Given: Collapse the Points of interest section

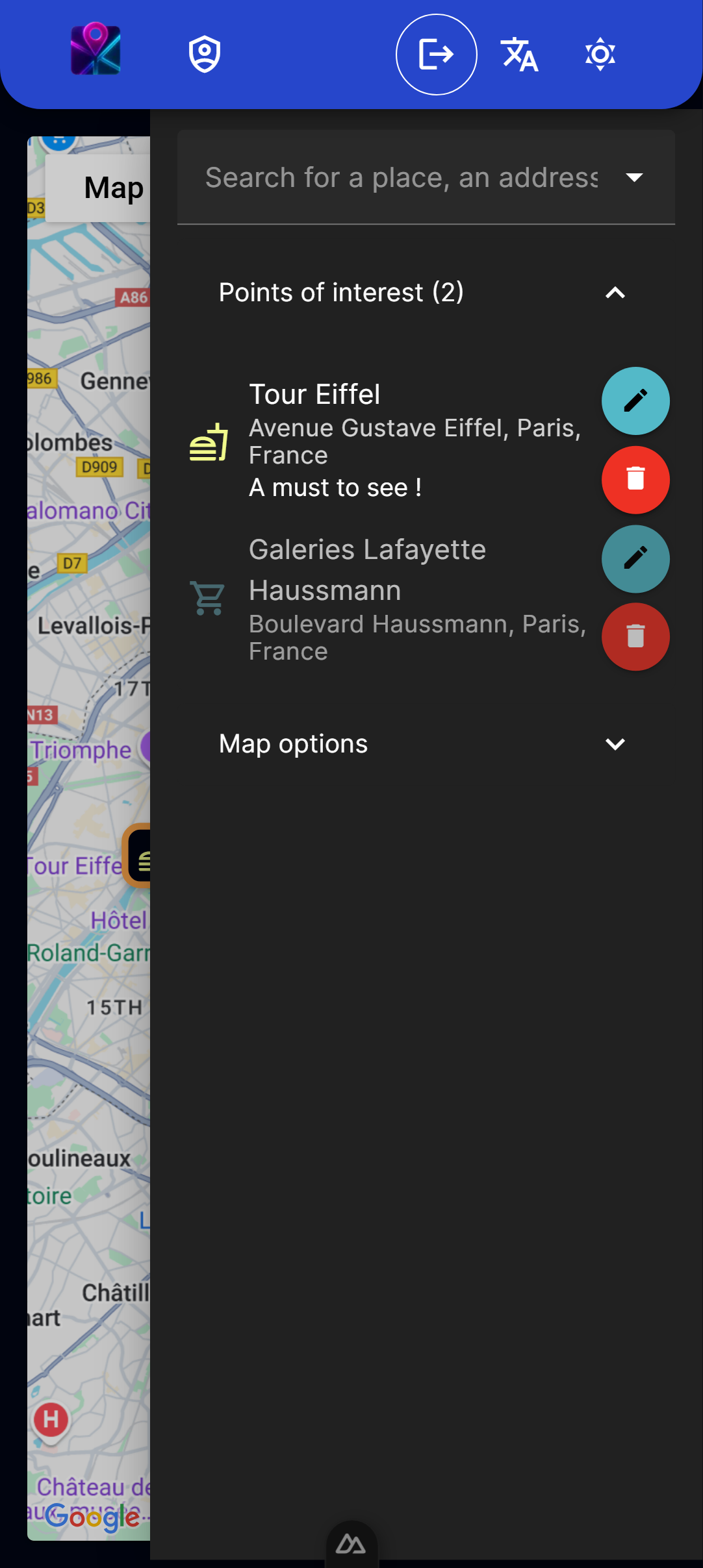Looking at the screenshot, I should [x=615, y=293].
